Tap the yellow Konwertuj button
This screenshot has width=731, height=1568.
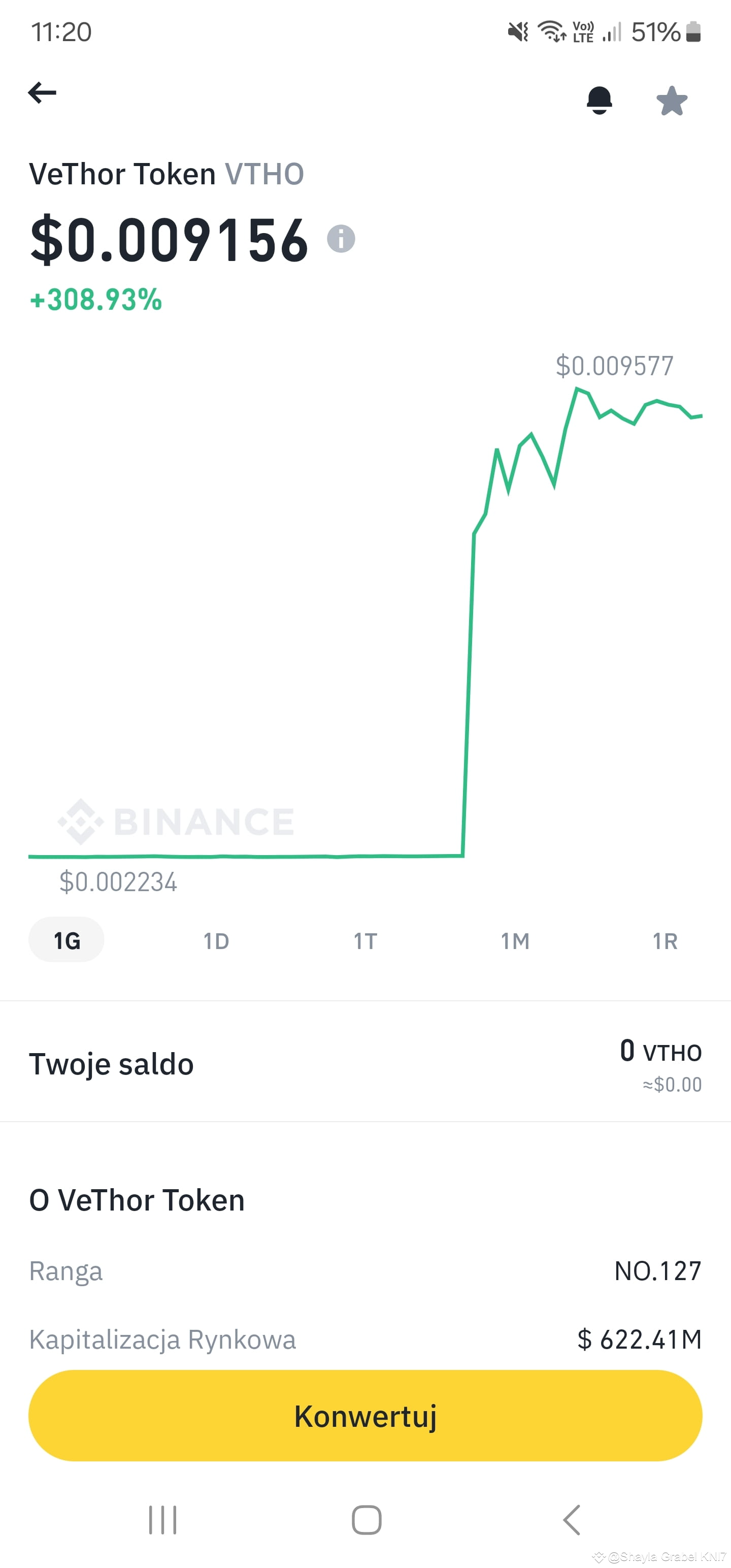click(365, 1416)
